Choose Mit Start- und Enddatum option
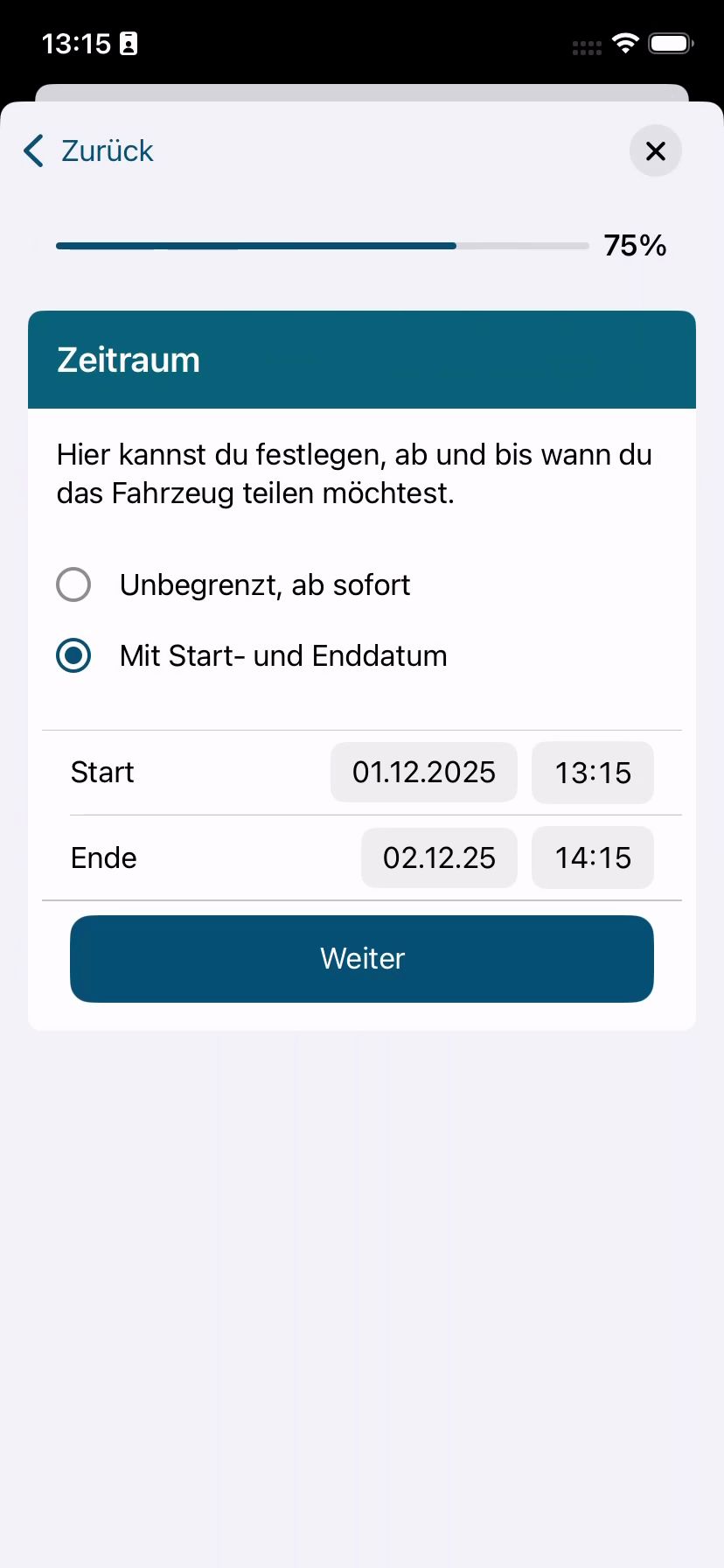 point(73,655)
